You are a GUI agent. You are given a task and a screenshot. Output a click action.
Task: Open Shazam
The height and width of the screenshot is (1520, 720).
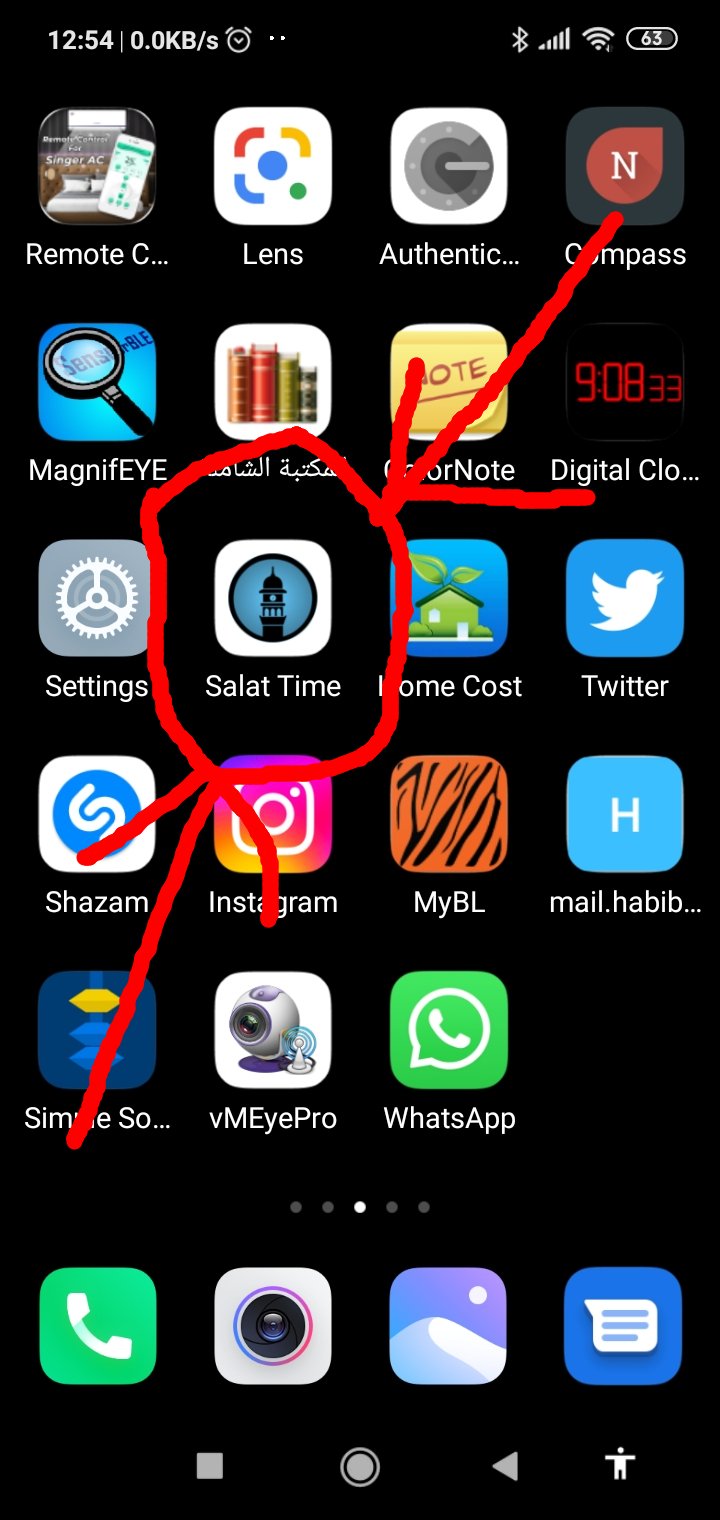[97, 814]
